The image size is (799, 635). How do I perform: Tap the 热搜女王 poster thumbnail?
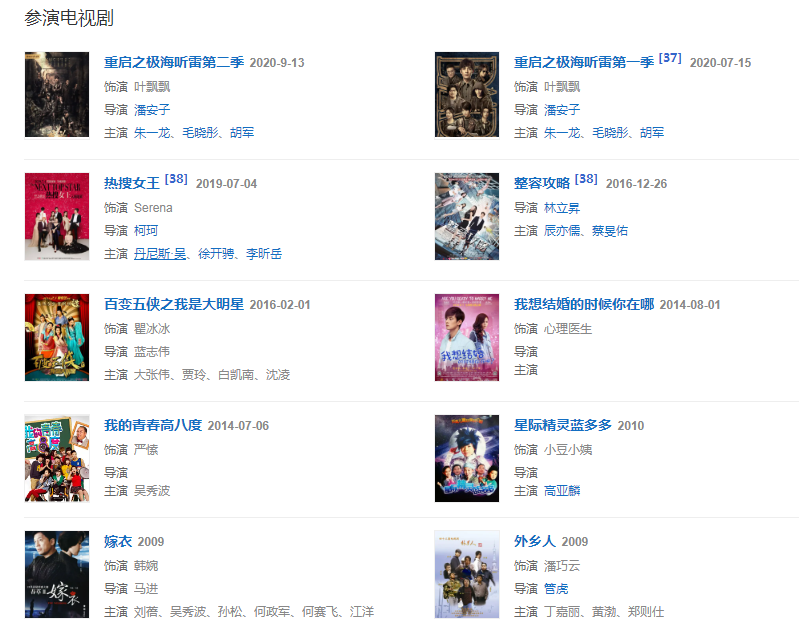[57, 216]
